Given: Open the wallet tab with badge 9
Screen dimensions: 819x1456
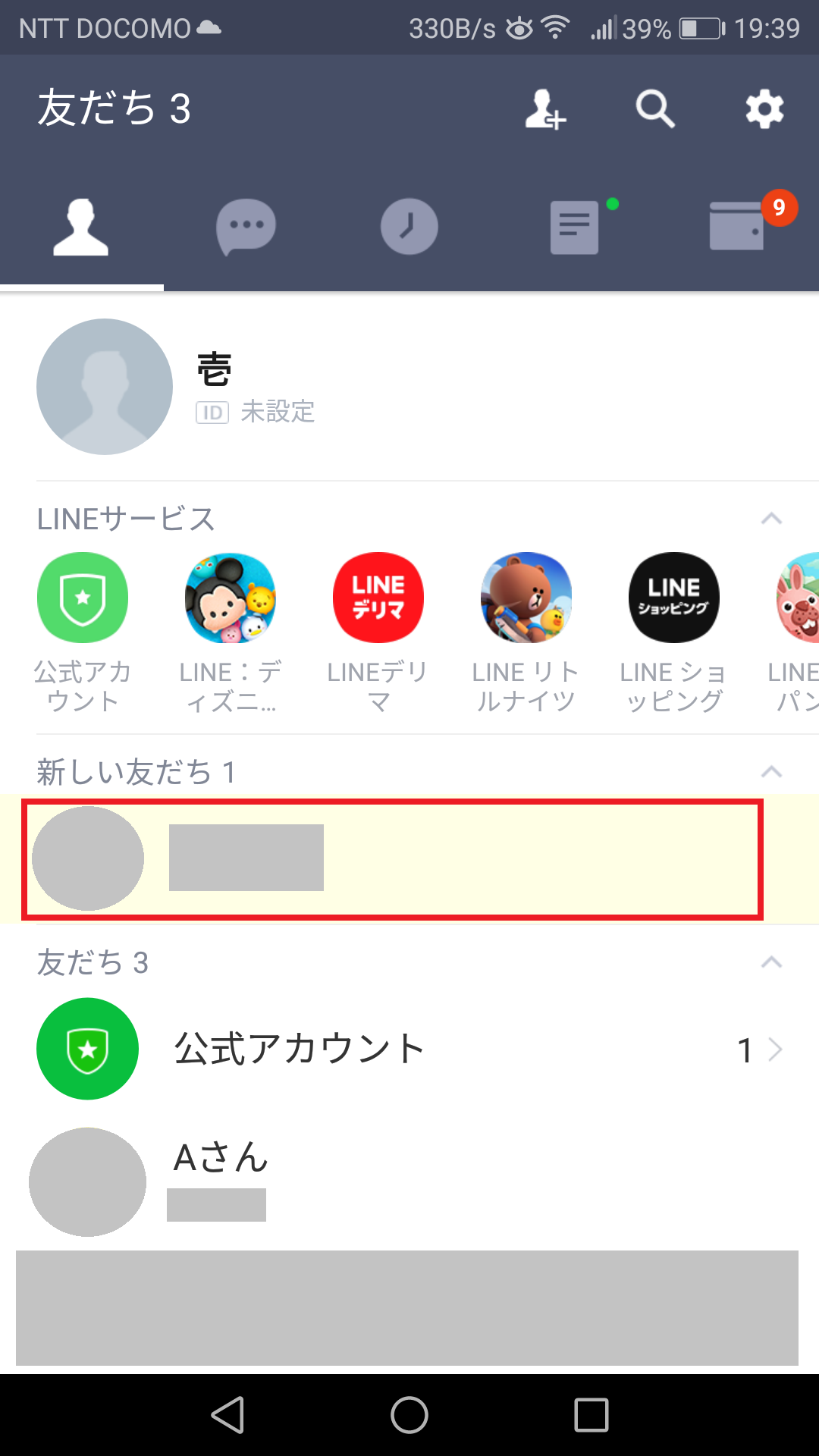Looking at the screenshot, I should pos(737,225).
